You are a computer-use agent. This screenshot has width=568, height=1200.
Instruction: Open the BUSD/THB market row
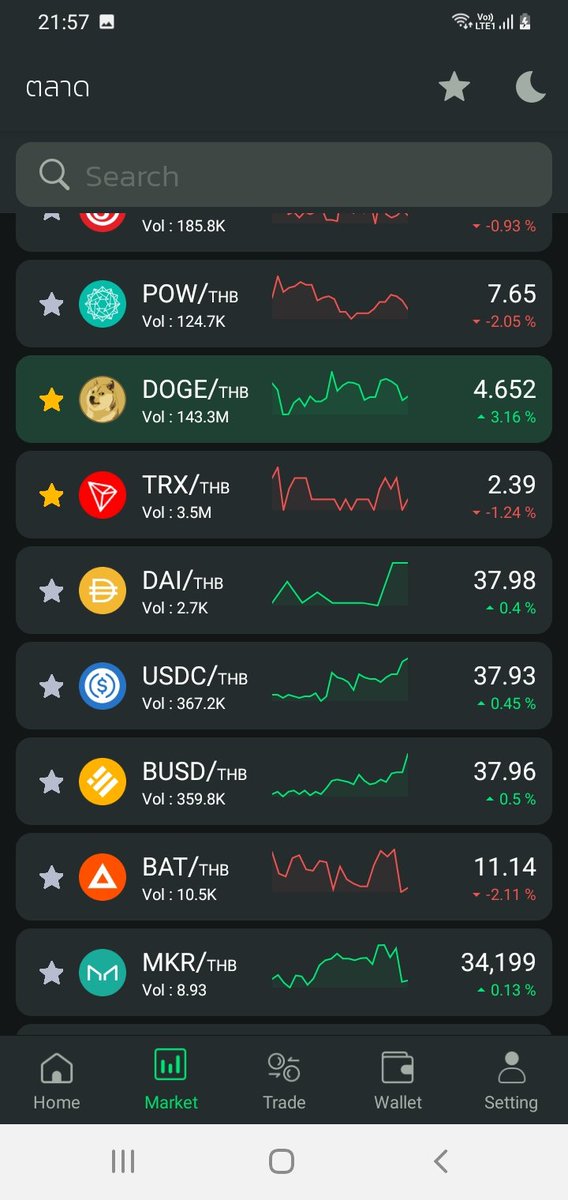tap(284, 781)
